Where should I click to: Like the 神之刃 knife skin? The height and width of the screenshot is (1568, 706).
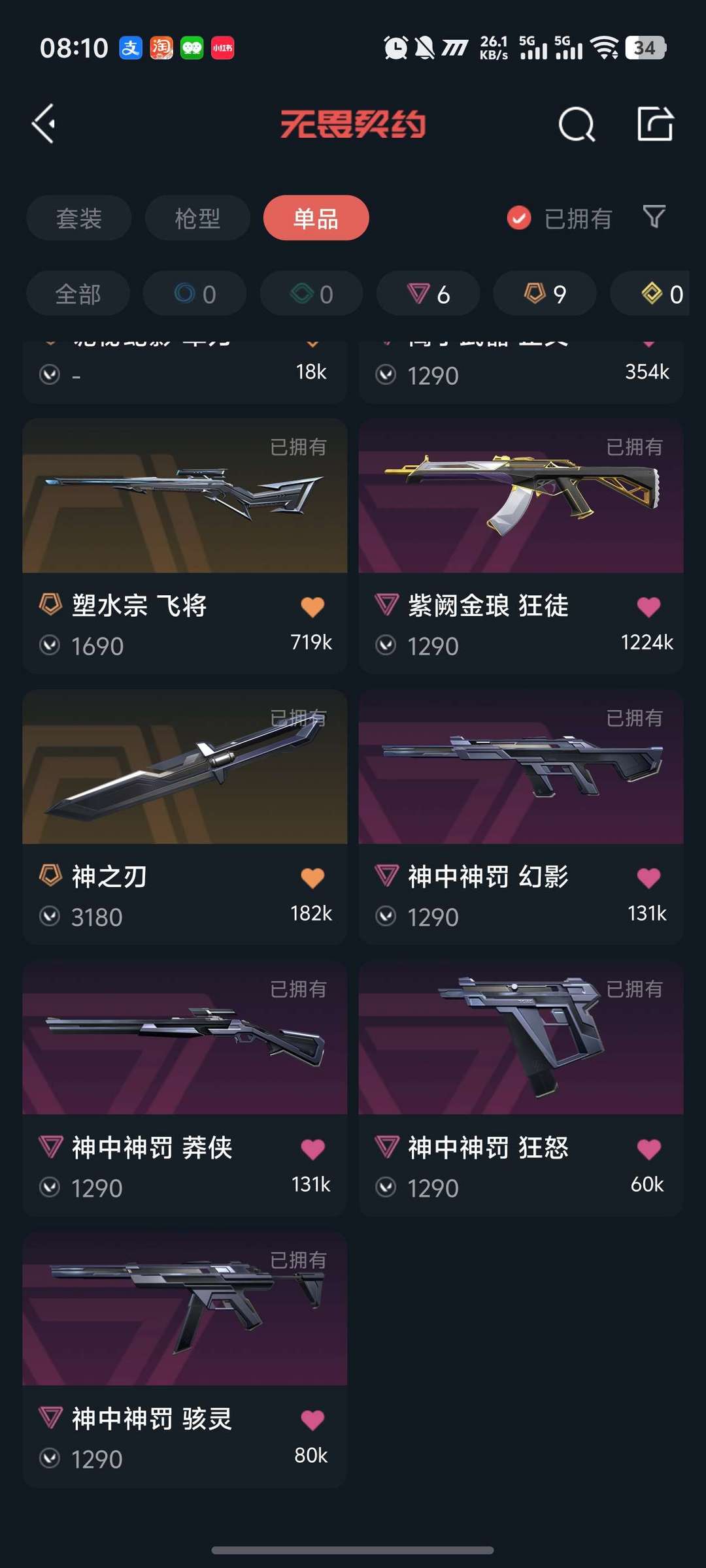pyautogui.click(x=312, y=877)
